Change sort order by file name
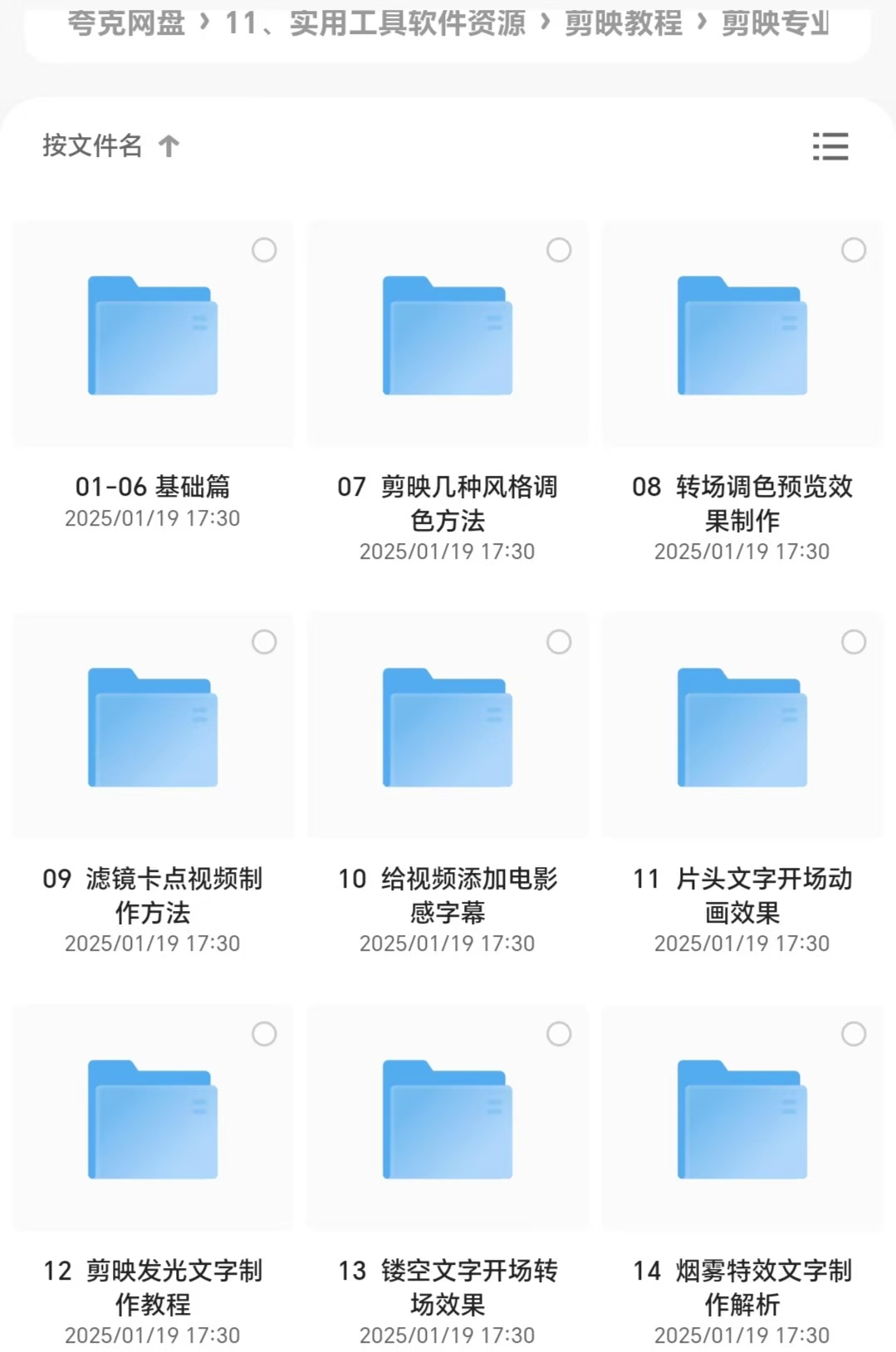Image resolution: width=896 pixels, height=1352 pixels. tap(110, 146)
